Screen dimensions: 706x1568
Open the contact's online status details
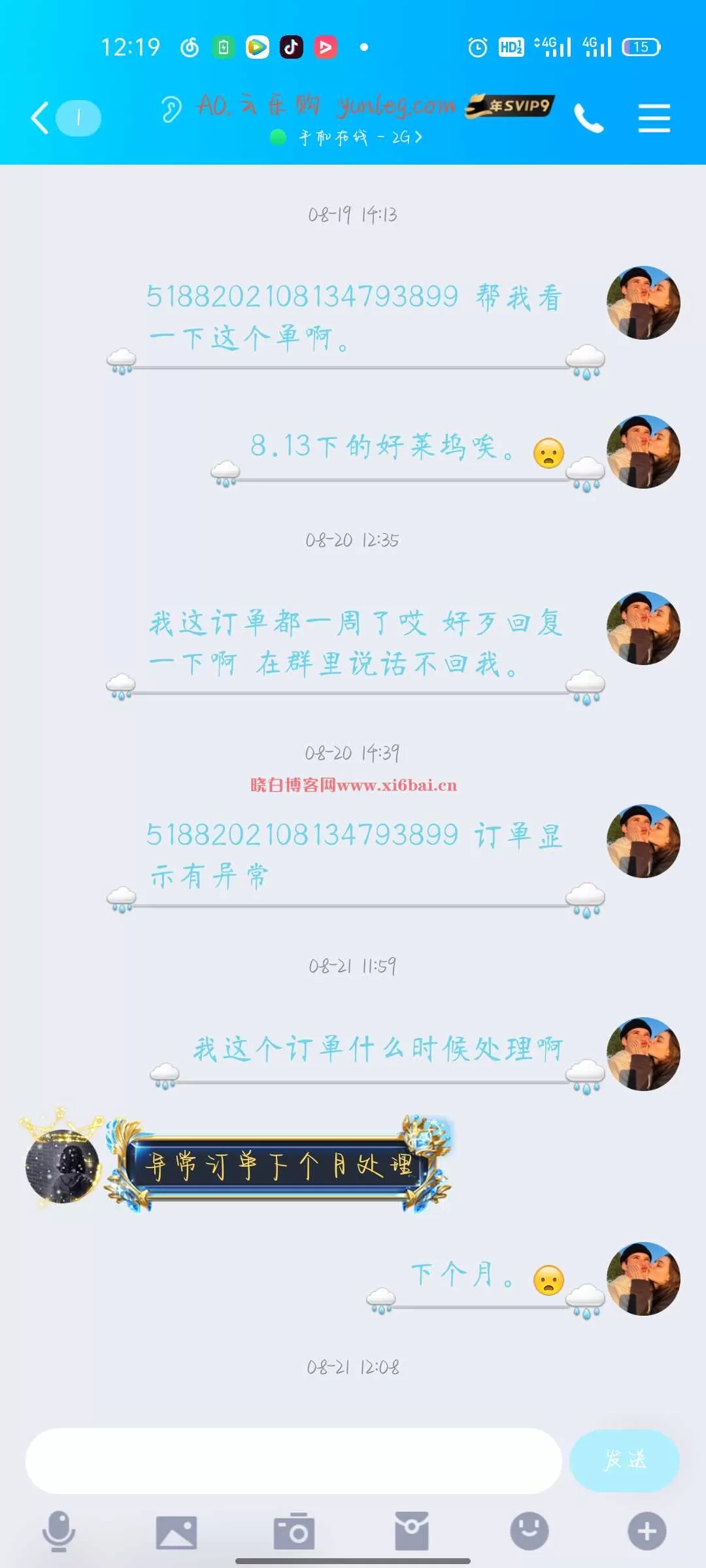click(346, 137)
